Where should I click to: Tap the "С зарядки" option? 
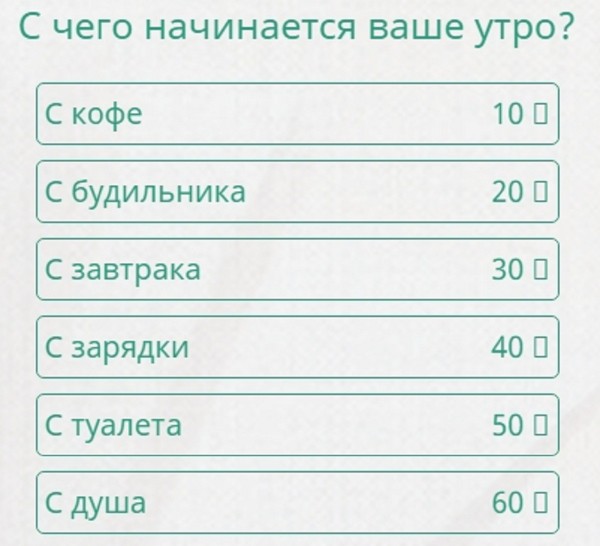coord(297,348)
